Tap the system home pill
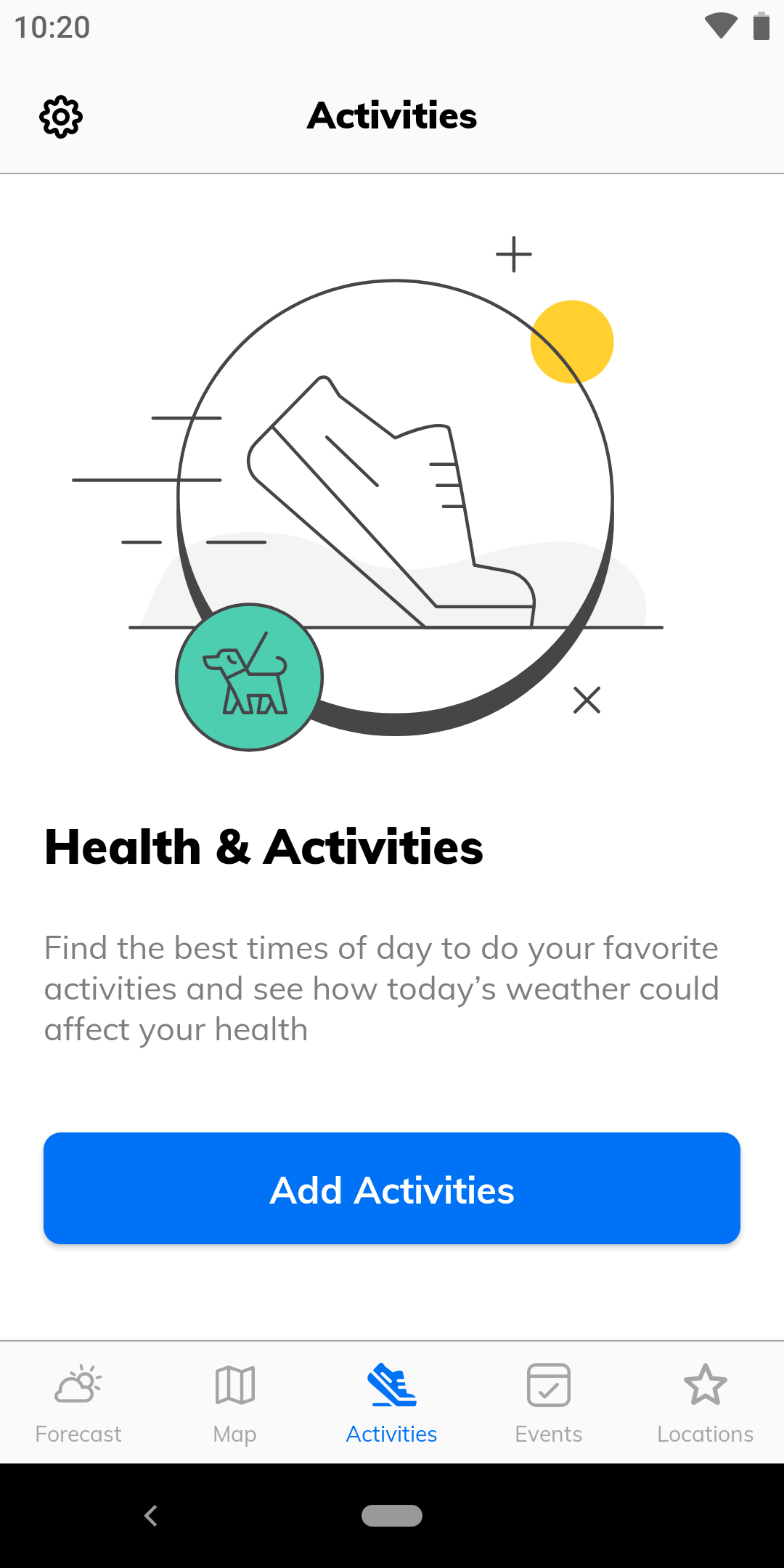This screenshot has width=784, height=1568. [392, 1516]
